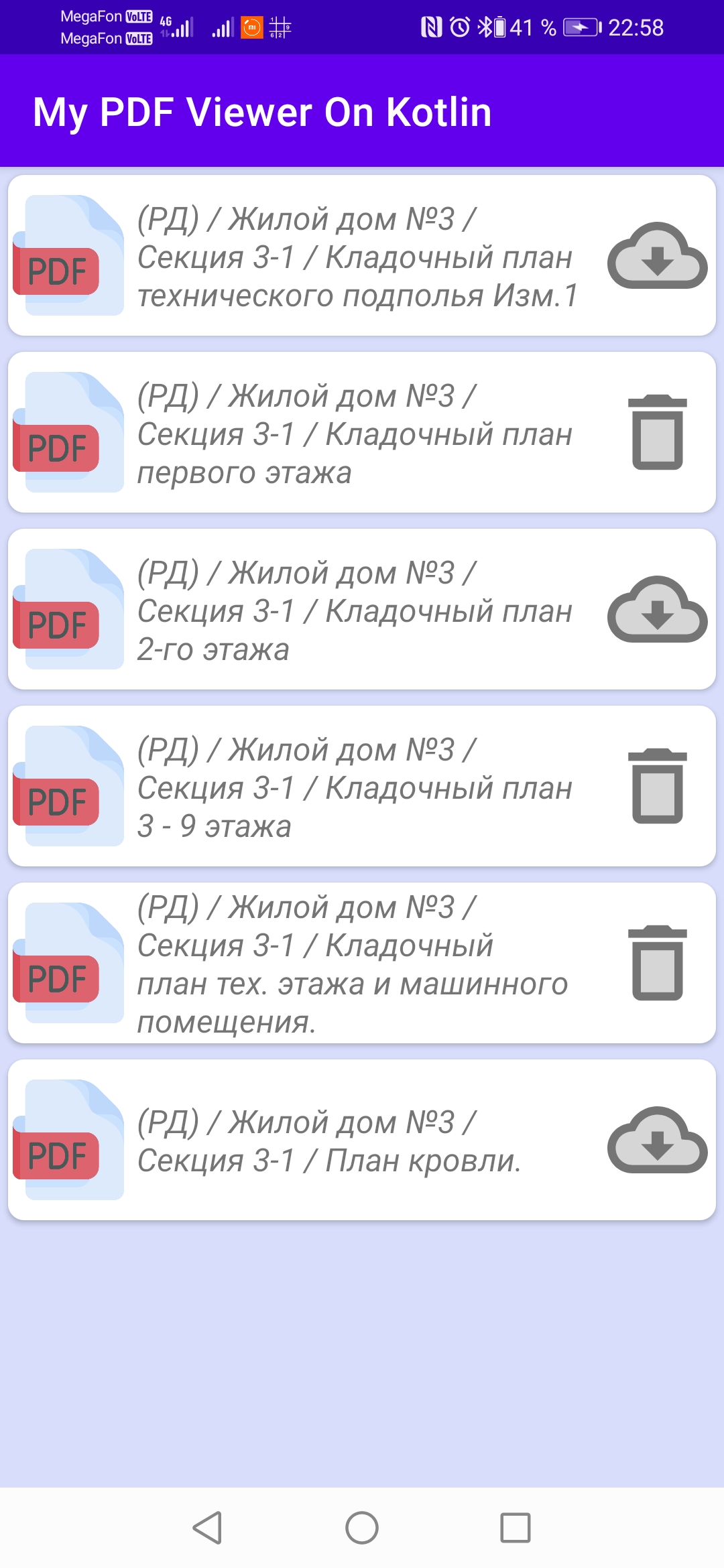Open the 'План кровли' document card
Screen dimensions: 724x1568
tap(362, 1140)
